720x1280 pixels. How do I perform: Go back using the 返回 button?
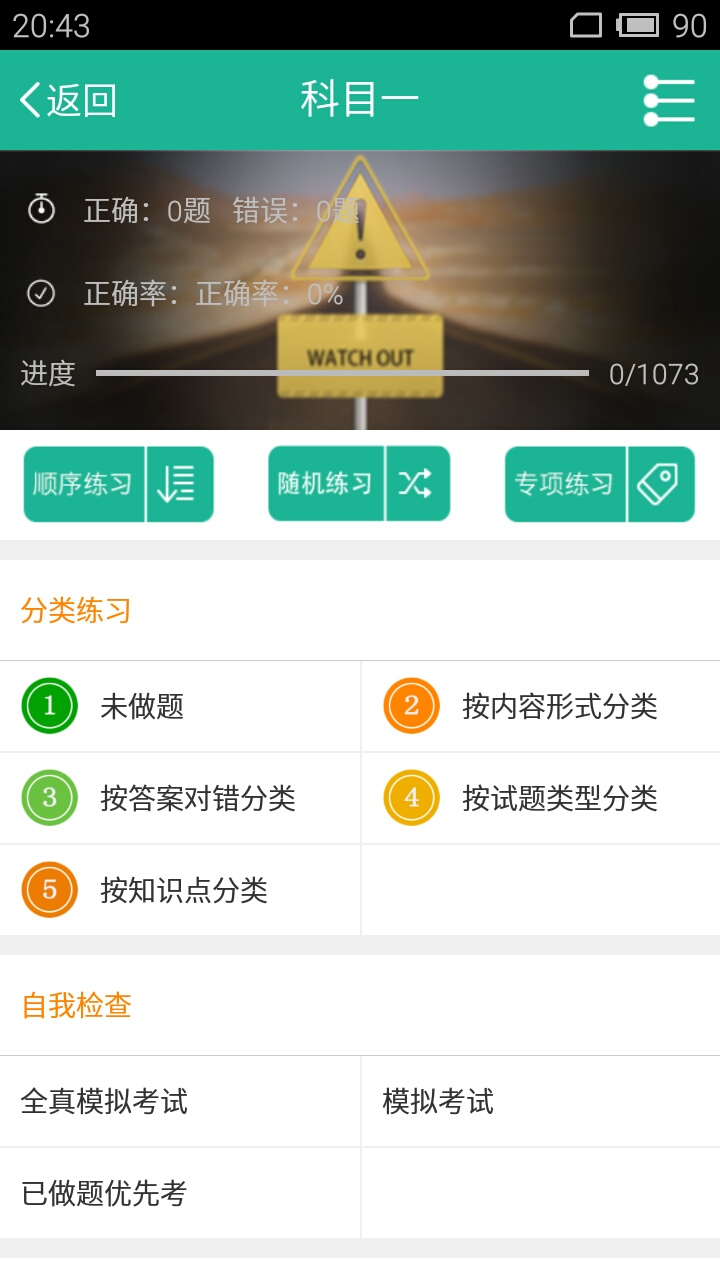coord(68,100)
